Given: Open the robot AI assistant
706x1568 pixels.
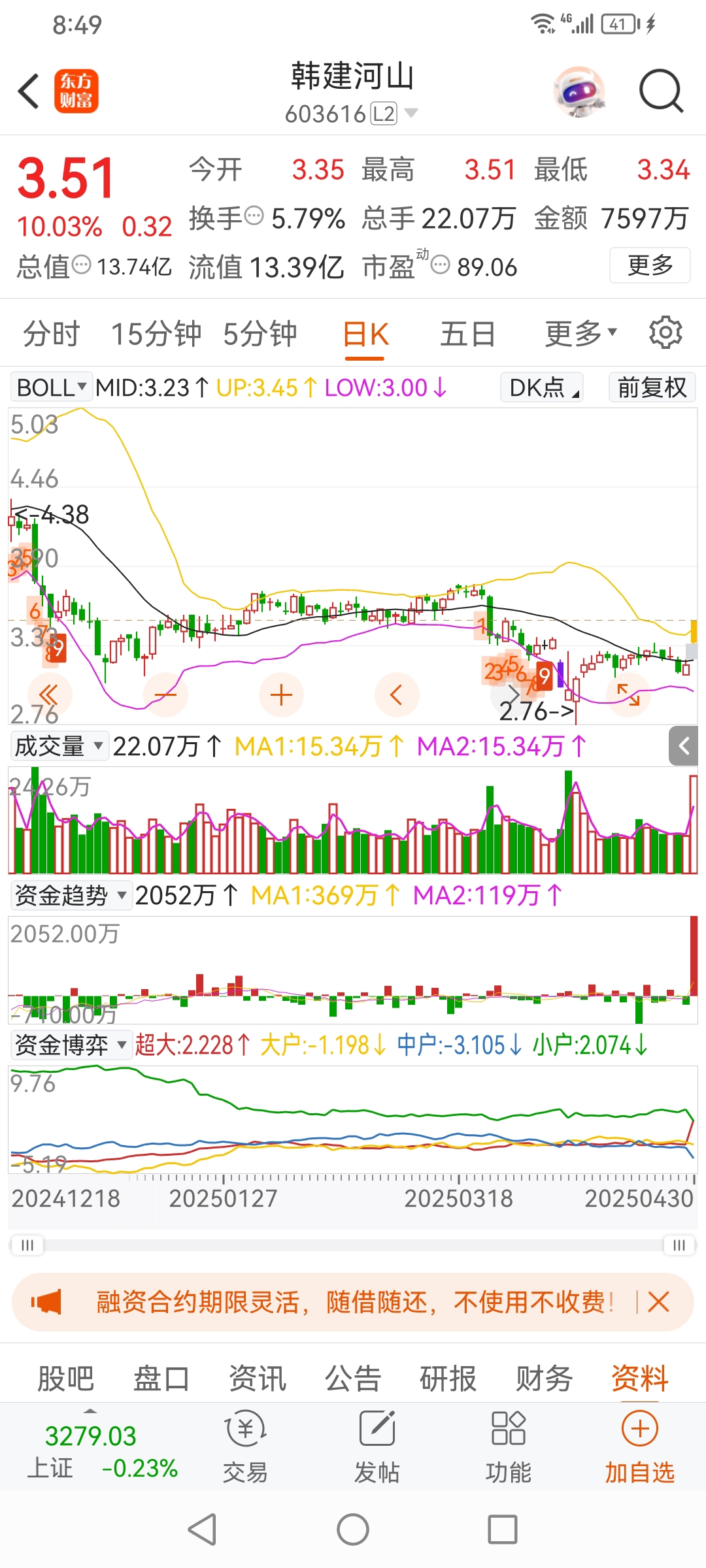Looking at the screenshot, I should 578,91.
